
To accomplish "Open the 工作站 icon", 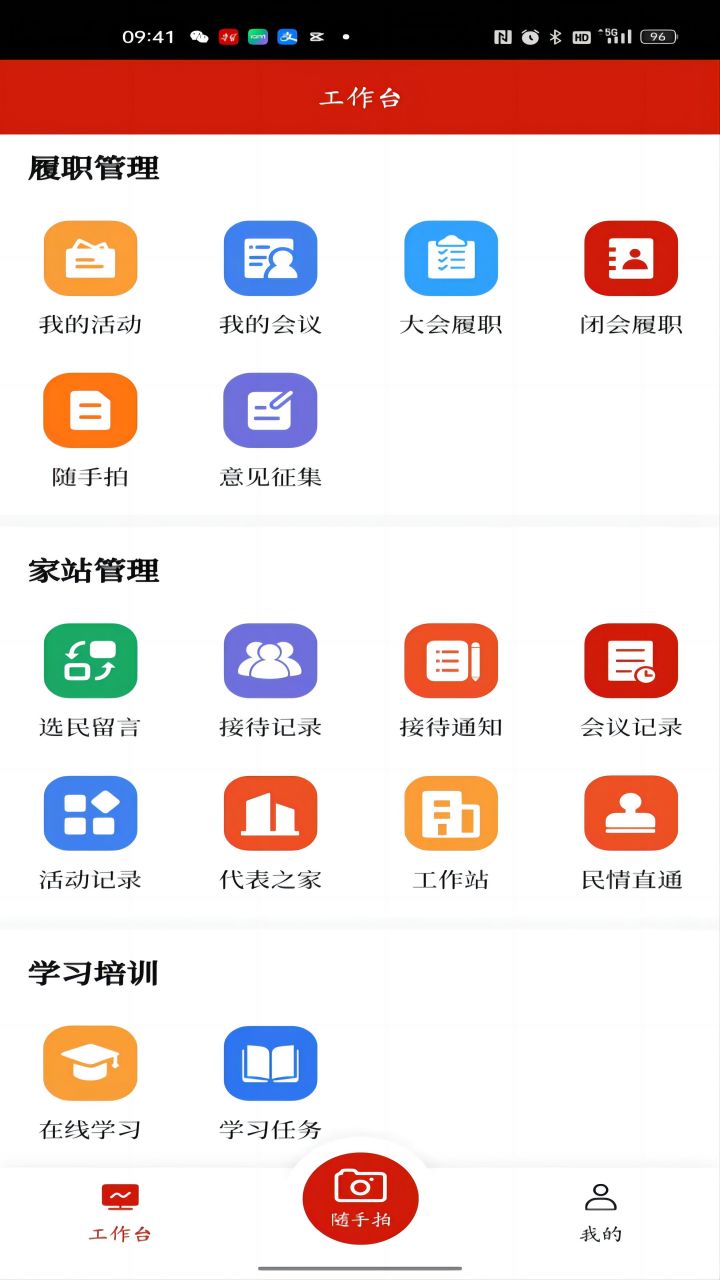I will 450,812.
